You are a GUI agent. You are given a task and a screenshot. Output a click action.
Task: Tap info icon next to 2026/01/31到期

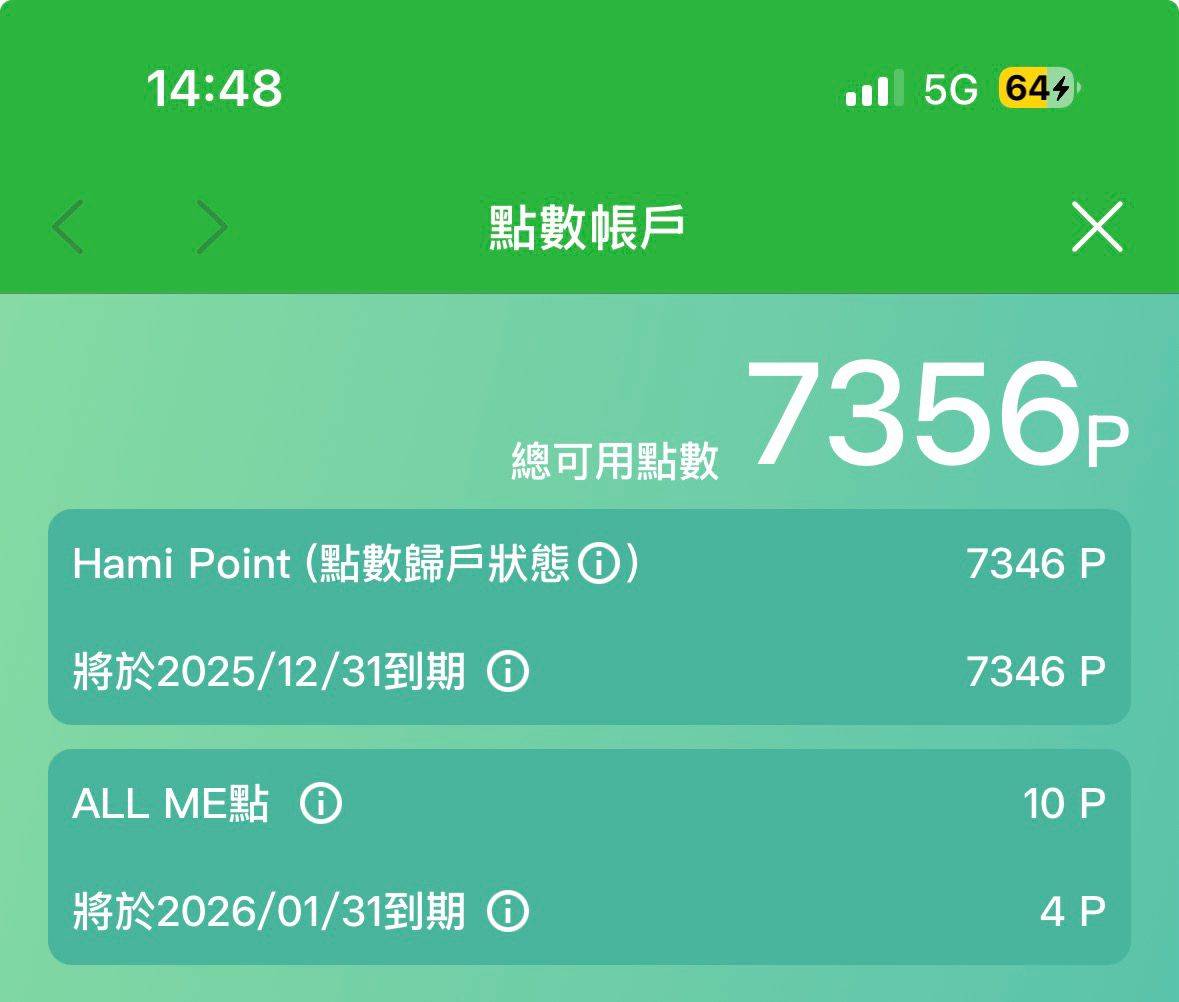tap(508, 911)
